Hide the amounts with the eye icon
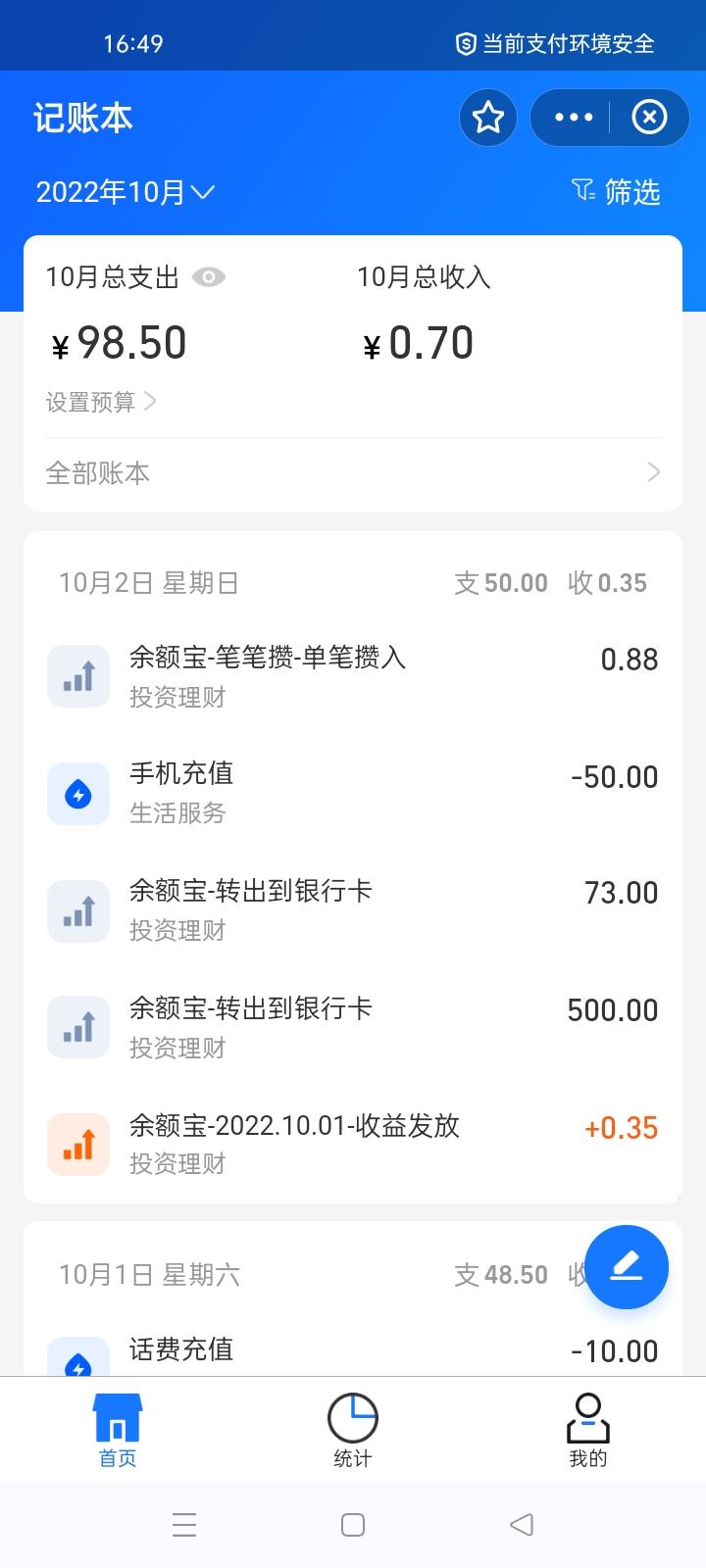This screenshot has width=706, height=1568. pos(209,277)
